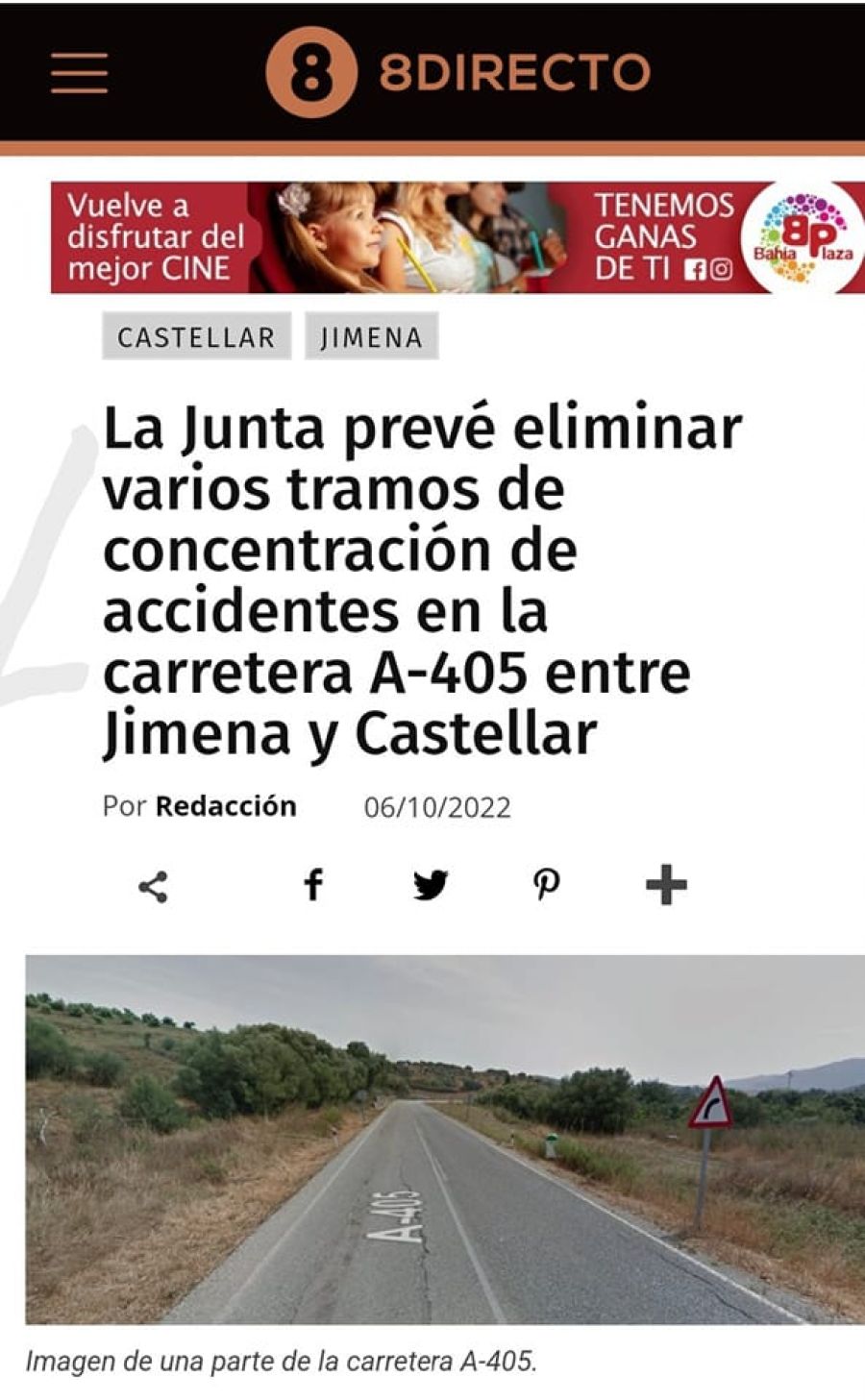Open author Redacción's page
The image size is (865, 1400).
point(226,805)
